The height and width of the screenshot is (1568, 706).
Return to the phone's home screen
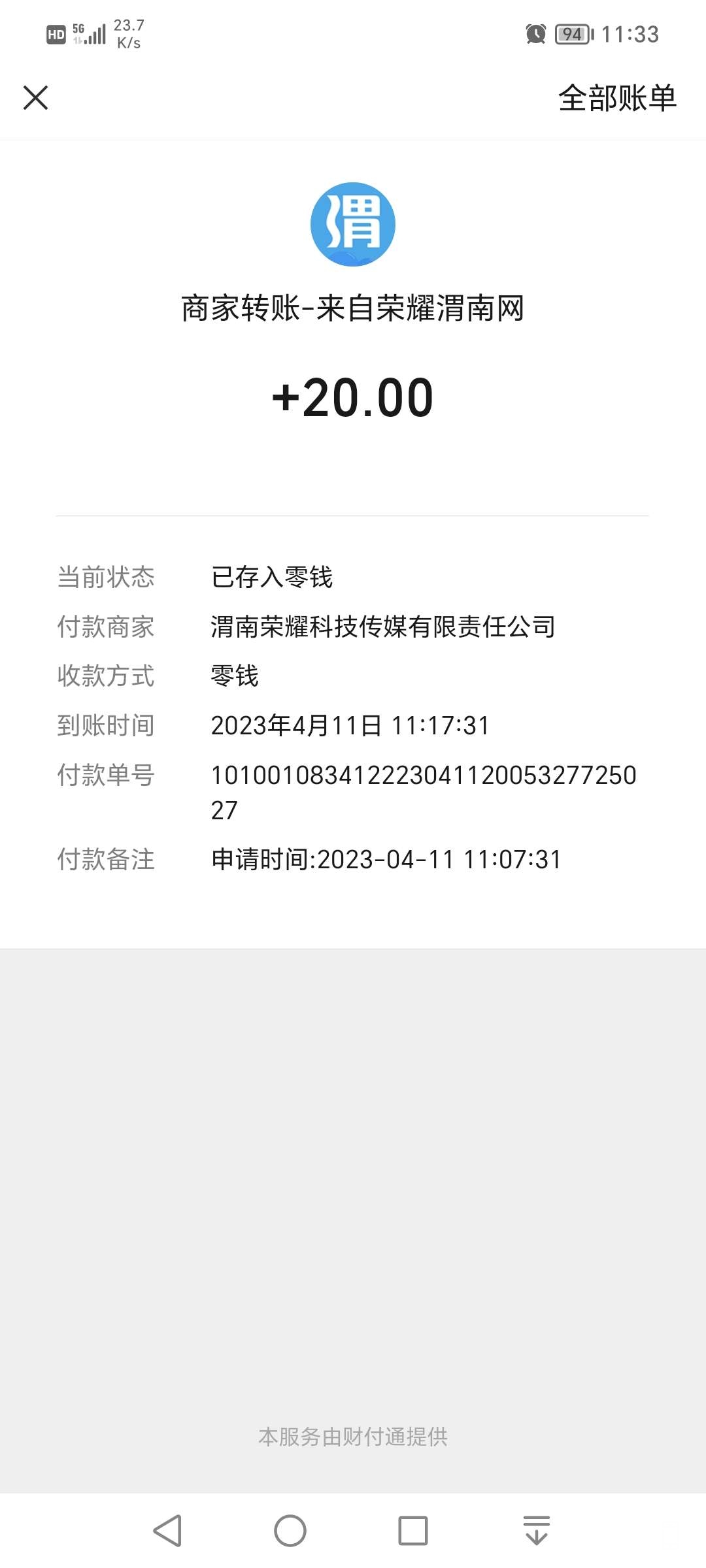click(x=290, y=1530)
